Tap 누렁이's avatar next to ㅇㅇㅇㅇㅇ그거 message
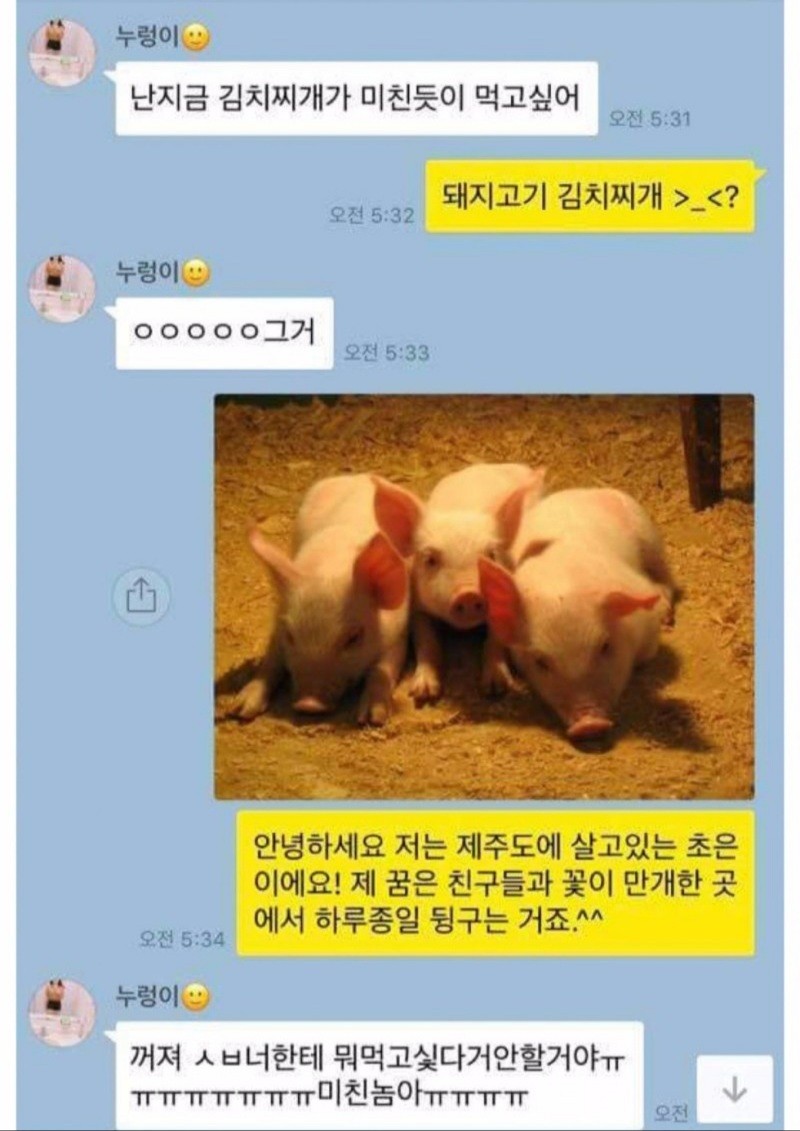Image resolution: width=800 pixels, height=1131 pixels. click(62, 288)
